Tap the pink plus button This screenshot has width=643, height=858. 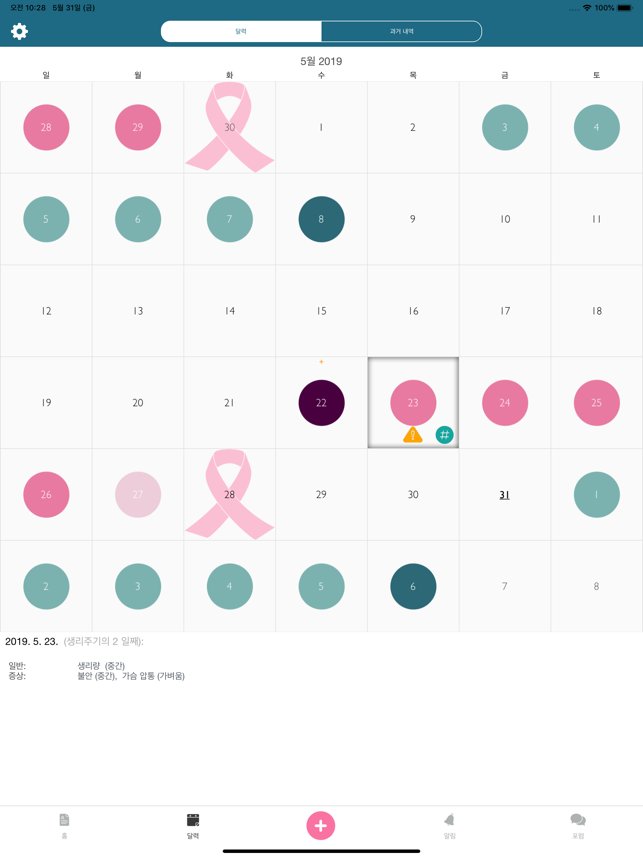pyautogui.click(x=320, y=825)
